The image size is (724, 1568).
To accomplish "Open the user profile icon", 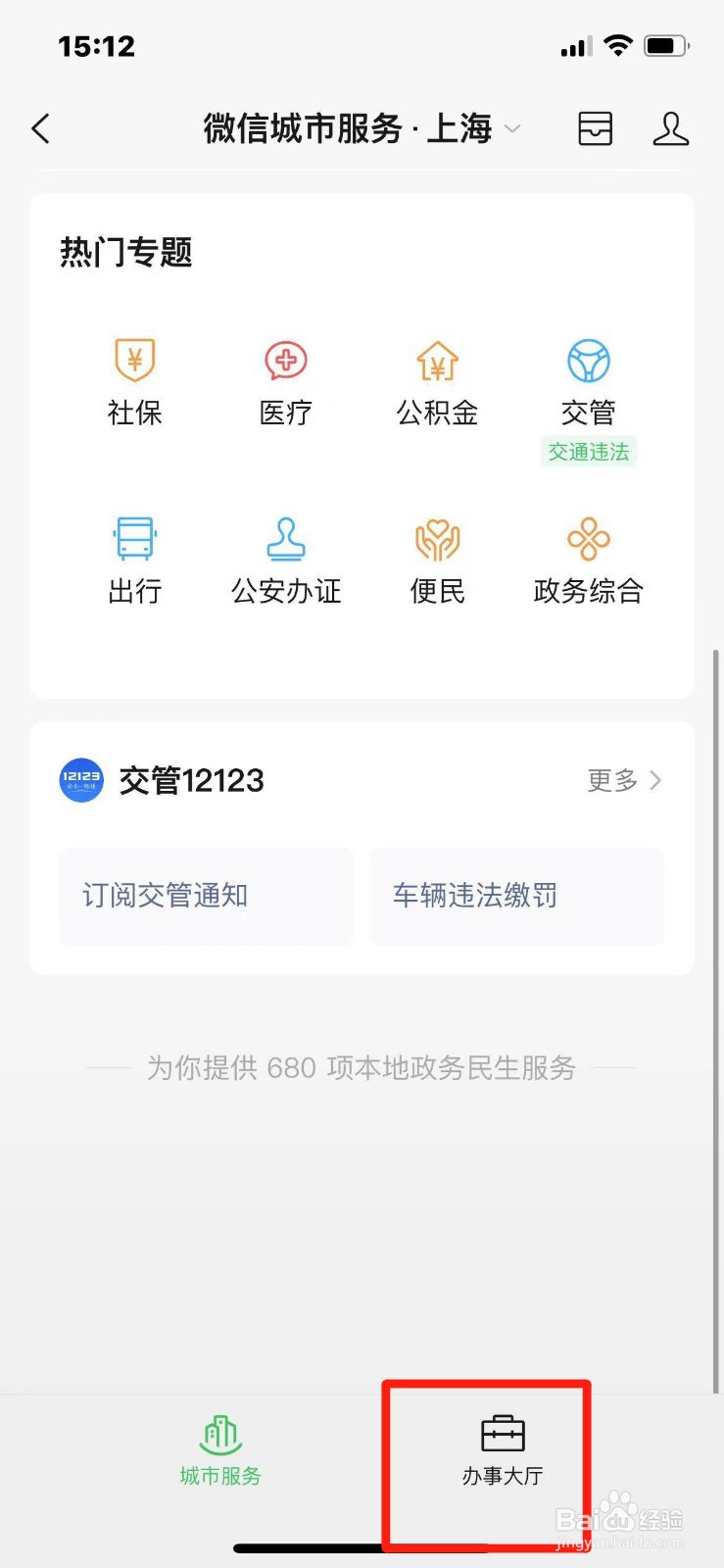I will point(671,128).
